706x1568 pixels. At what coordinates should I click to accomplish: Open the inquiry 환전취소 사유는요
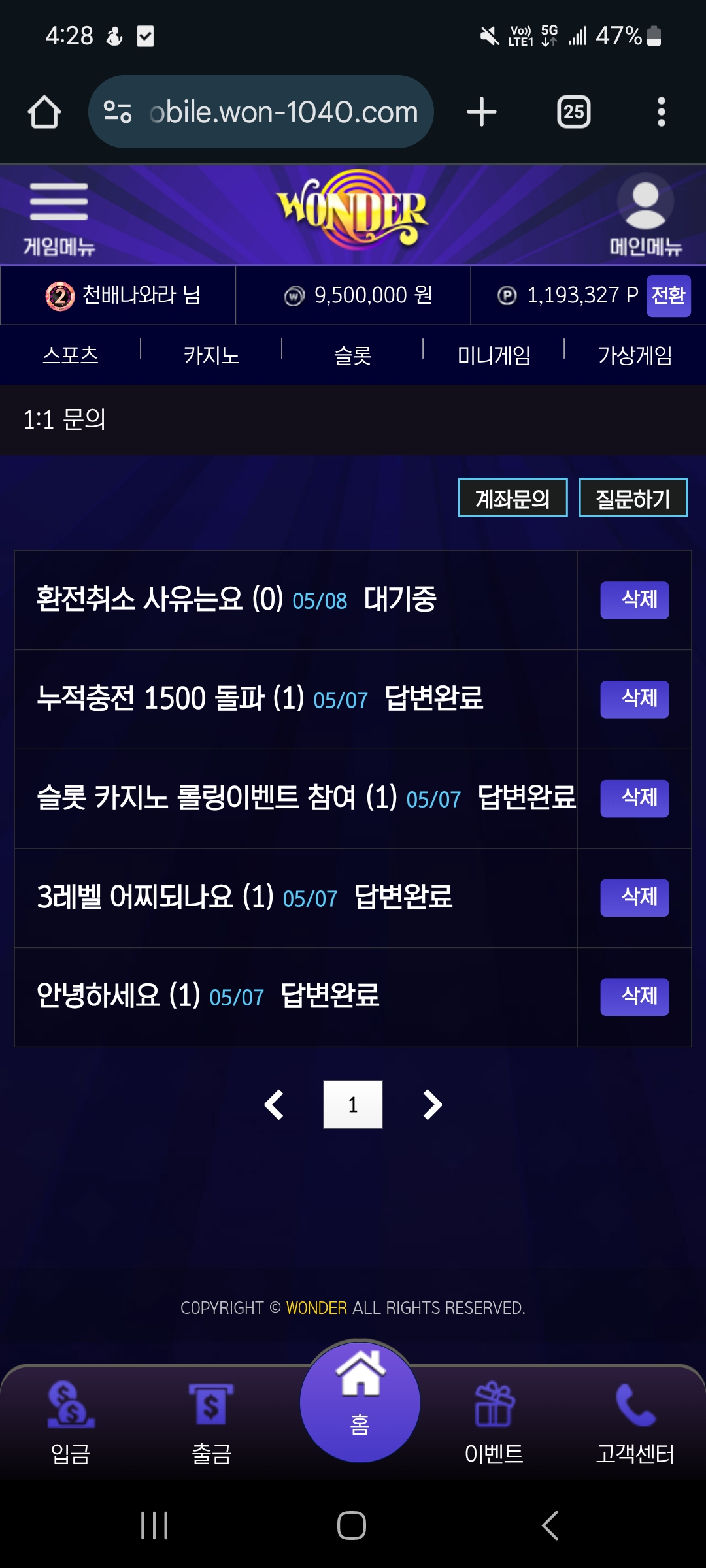coord(160,599)
